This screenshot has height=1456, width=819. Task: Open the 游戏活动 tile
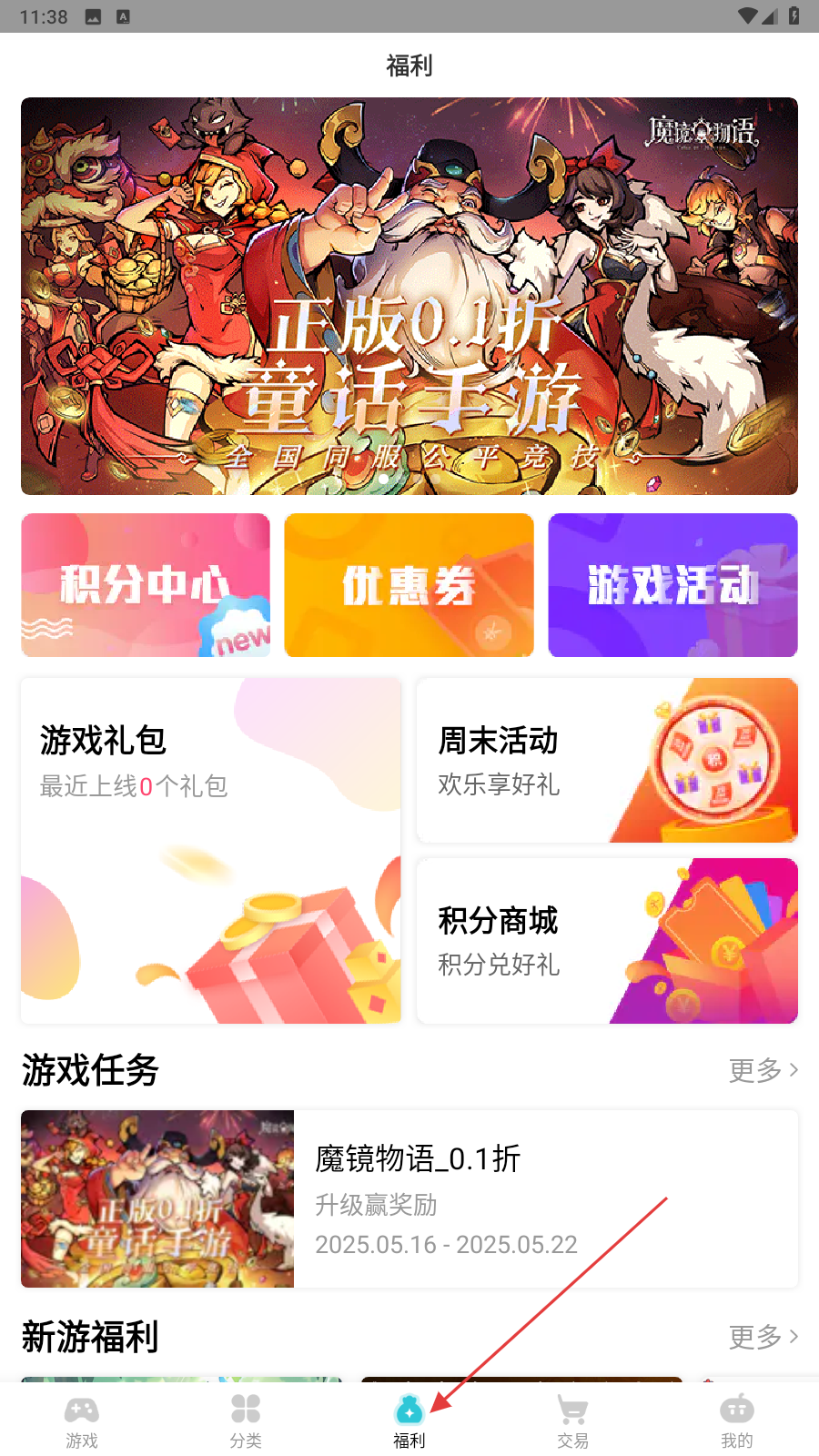(672, 585)
